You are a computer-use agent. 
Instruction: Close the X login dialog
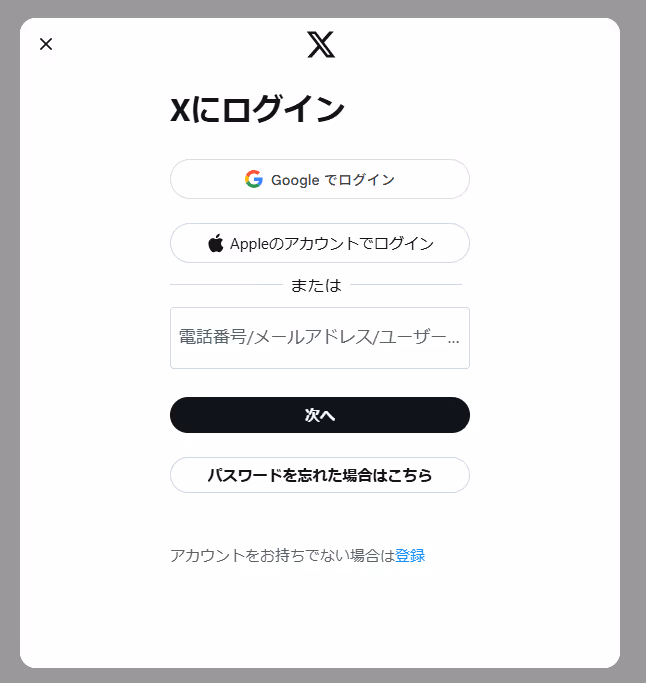click(46, 44)
